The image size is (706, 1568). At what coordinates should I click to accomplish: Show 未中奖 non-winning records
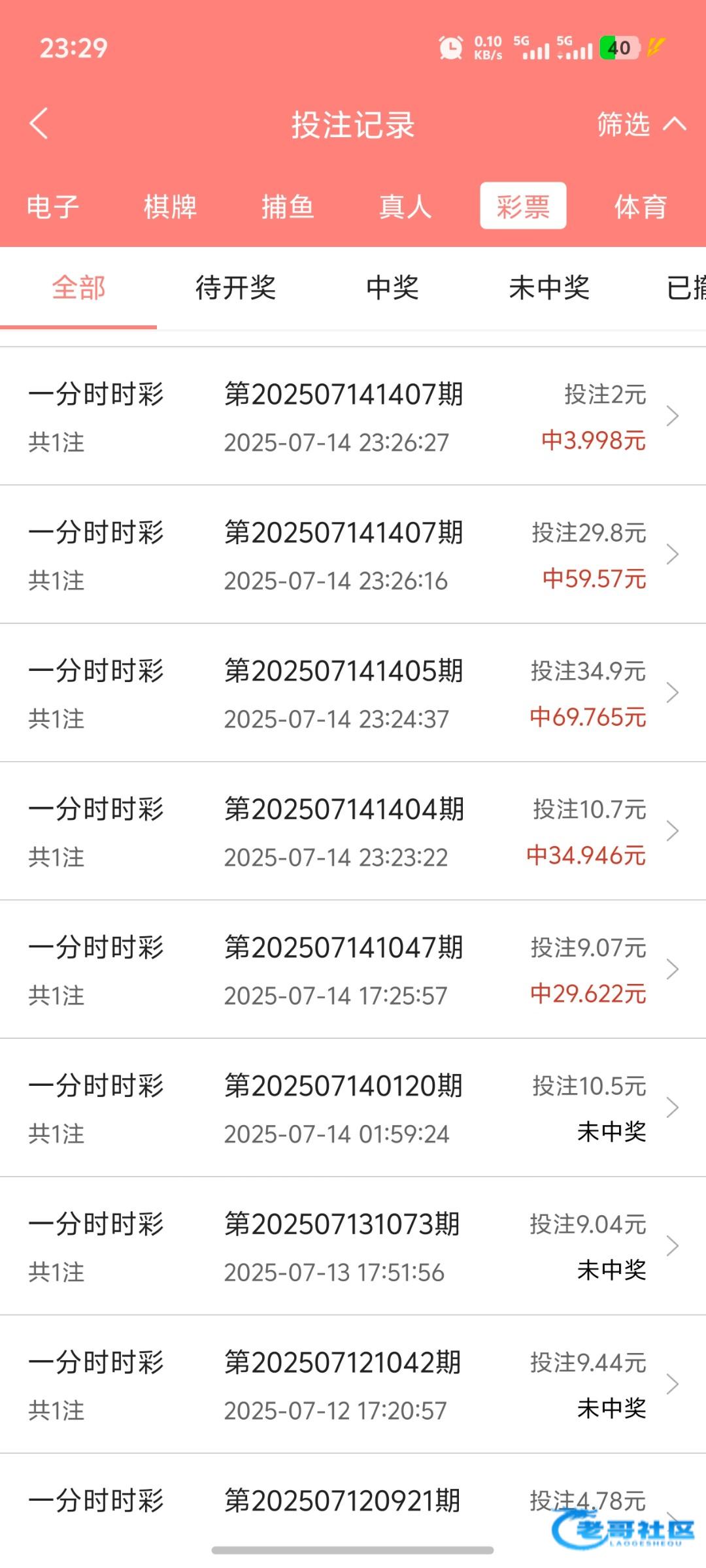coord(549,287)
